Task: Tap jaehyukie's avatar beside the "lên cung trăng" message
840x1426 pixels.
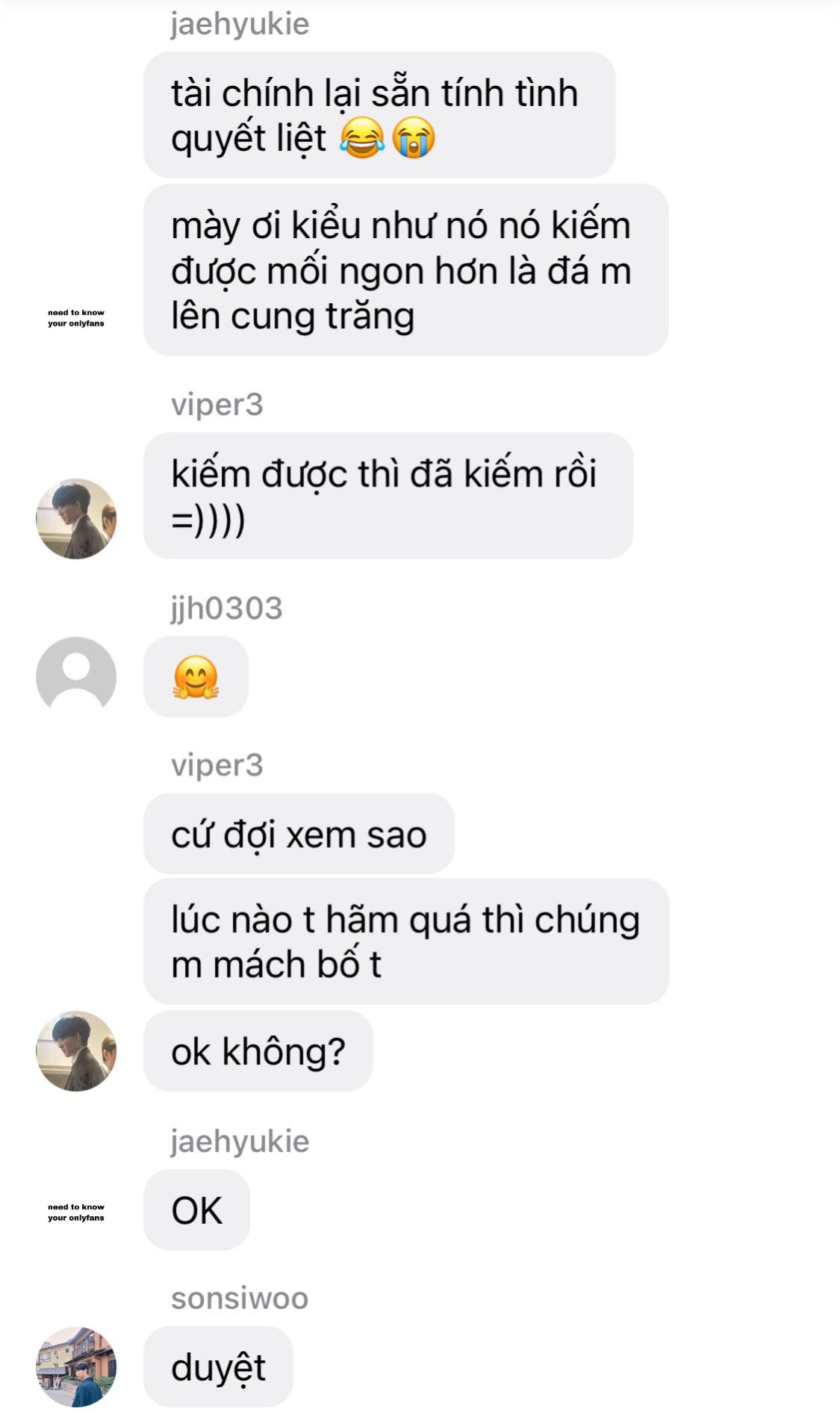Action: (76, 317)
